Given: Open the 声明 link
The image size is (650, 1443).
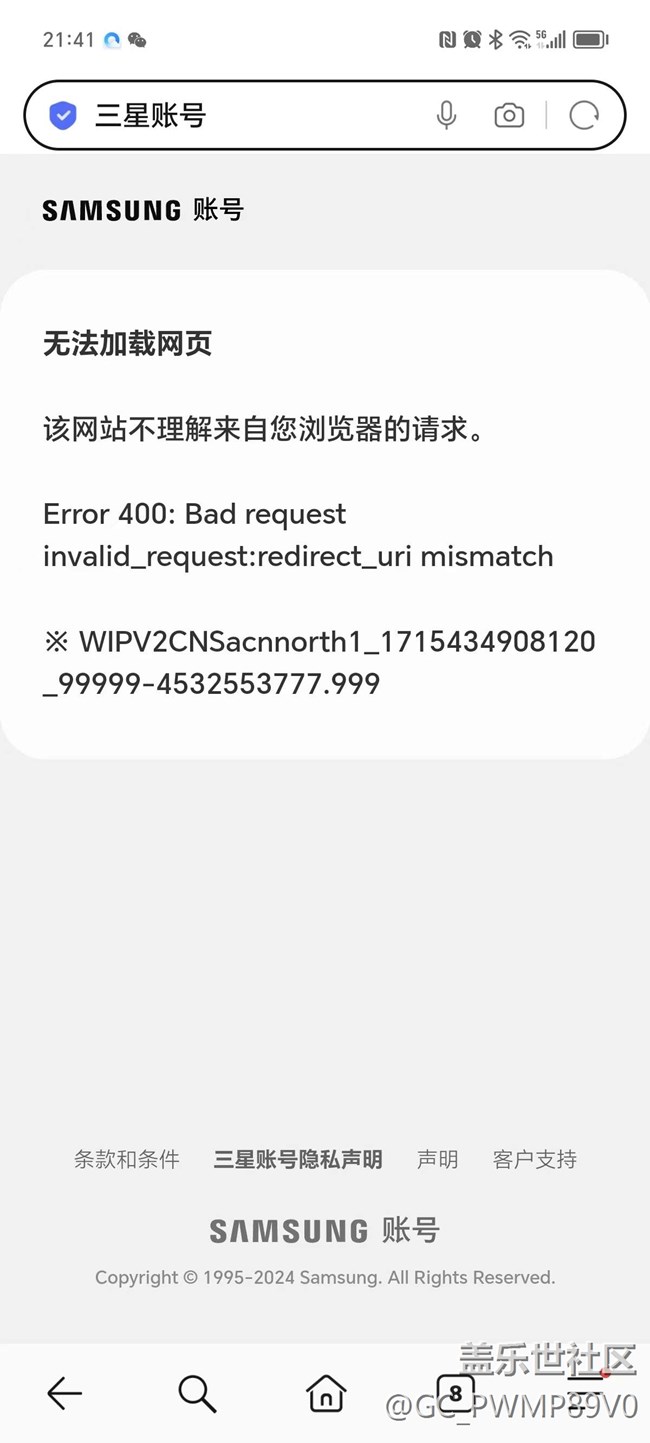Looking at the screenshot, I should point(437,1159).
